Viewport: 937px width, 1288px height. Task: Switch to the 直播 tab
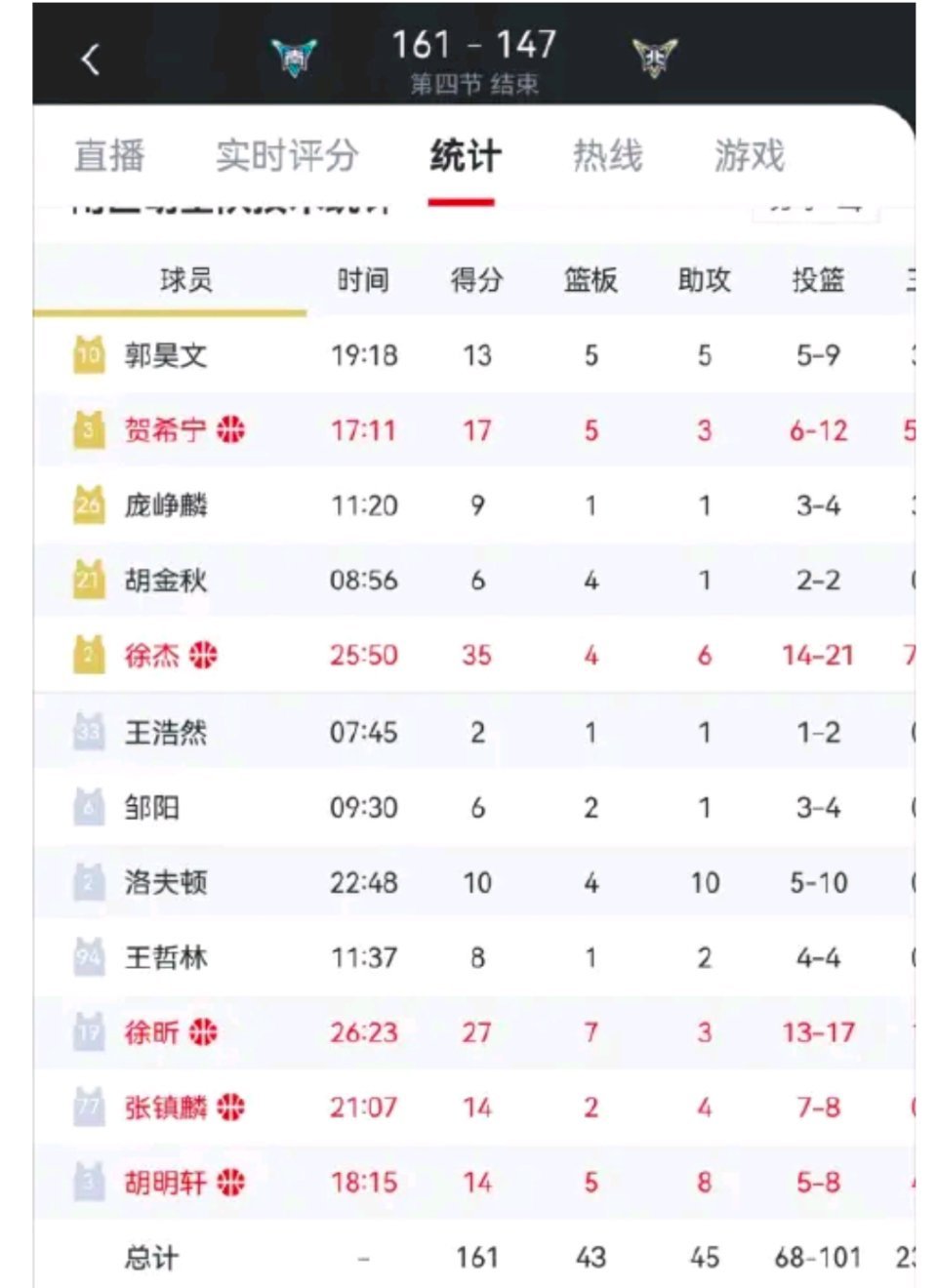pos(107,155)
